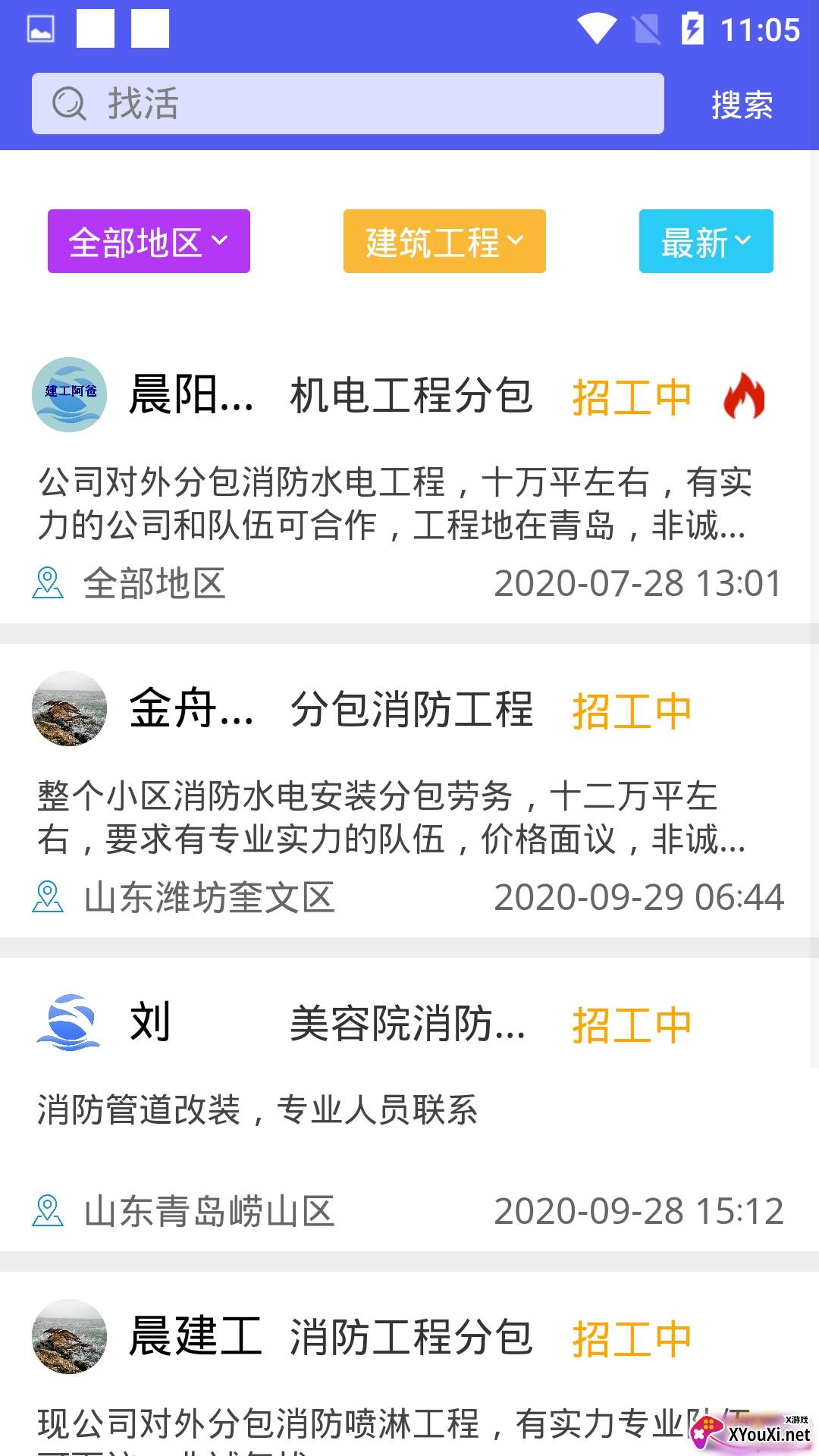Toggle 招工中 on 美容院消防 listing
The height and width of the screenshot is (1456, 819).
click(x=632, y=1025)
